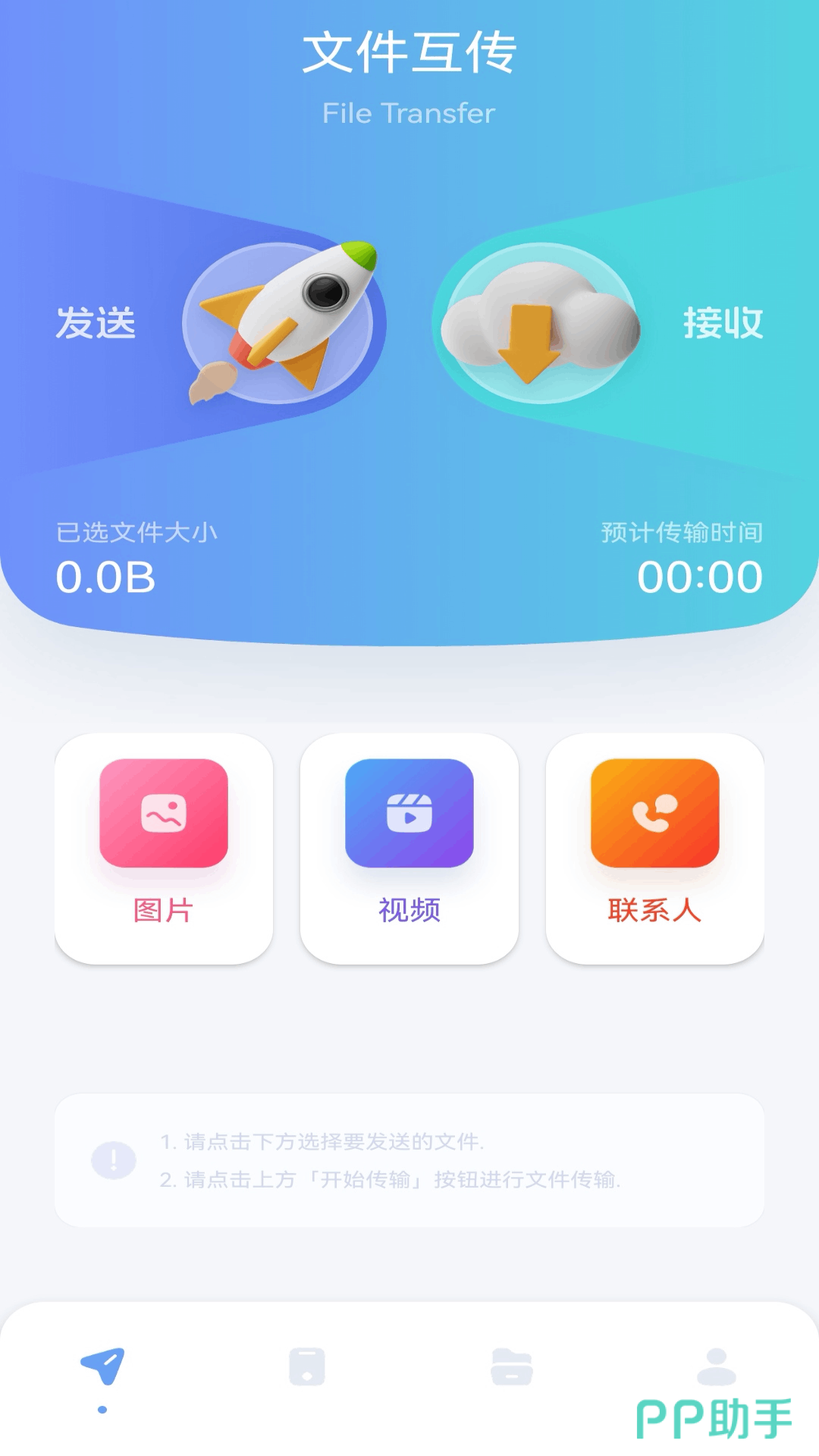The height and width of the screenshot is (1456, 819).
Task: Tap the 发送 rocket button
Action: click(x=282, y=323)
